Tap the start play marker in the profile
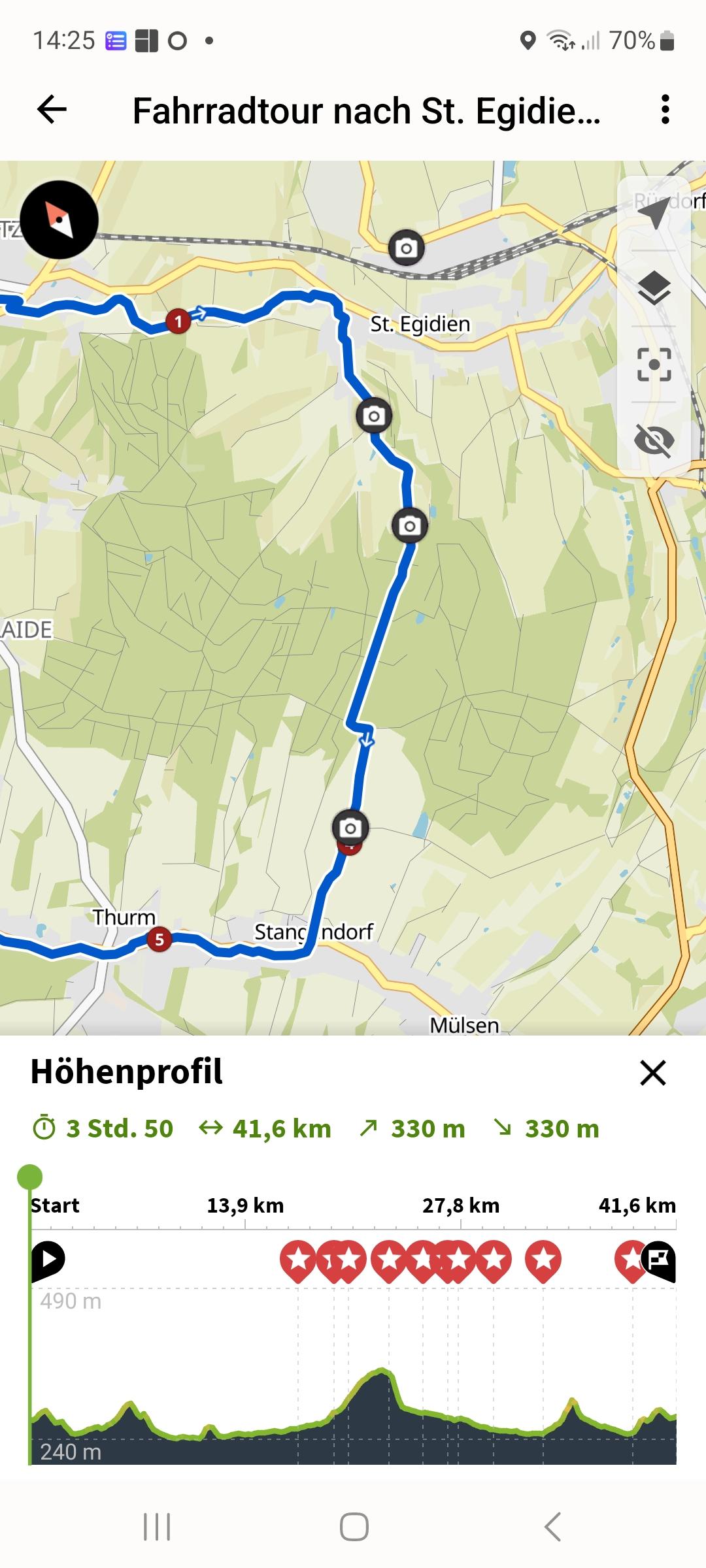The image size is (706, 1568). point(48,1258)
